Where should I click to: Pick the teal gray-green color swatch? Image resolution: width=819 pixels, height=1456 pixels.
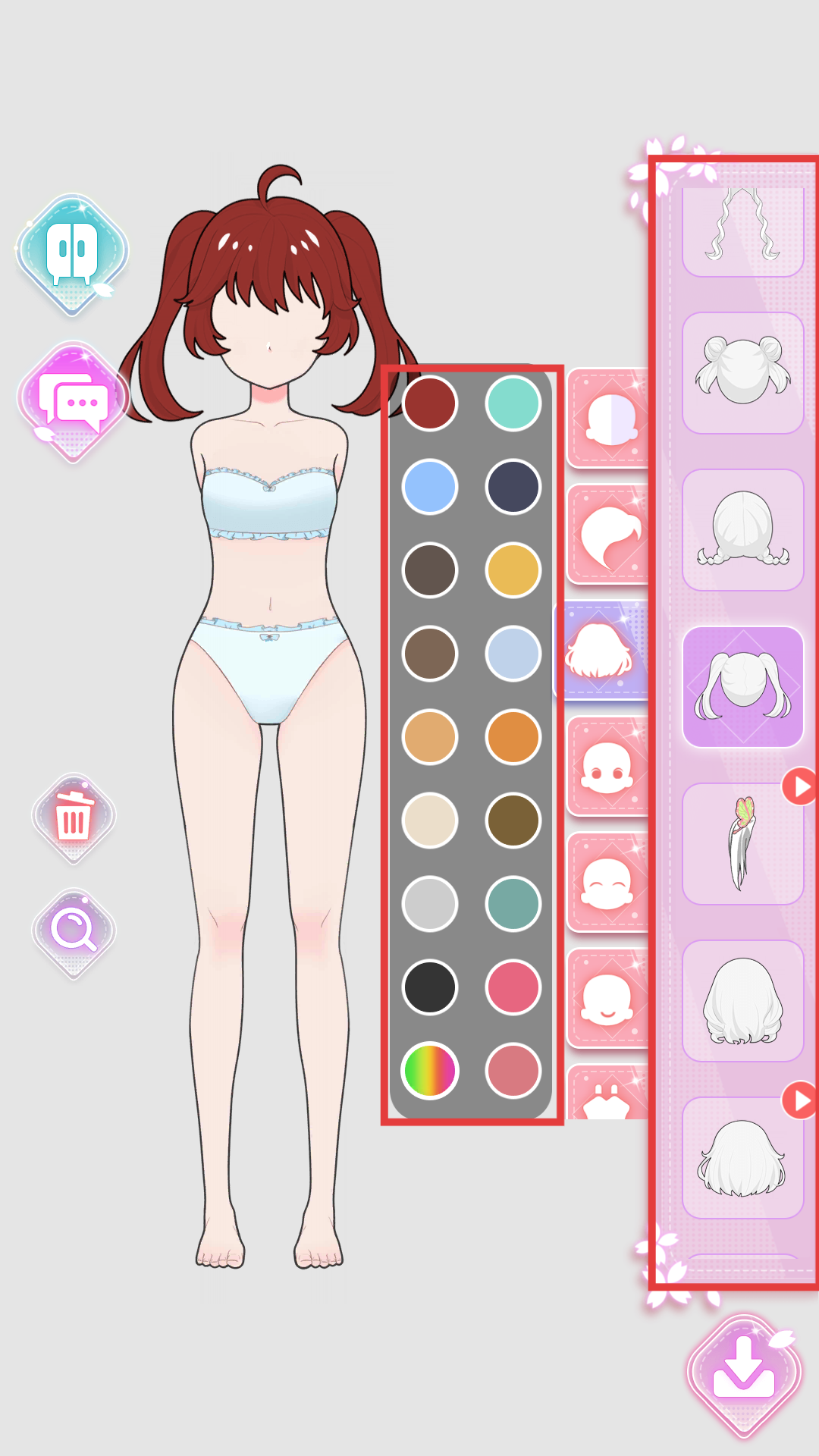pyautogui.click(x=513, y=903)
